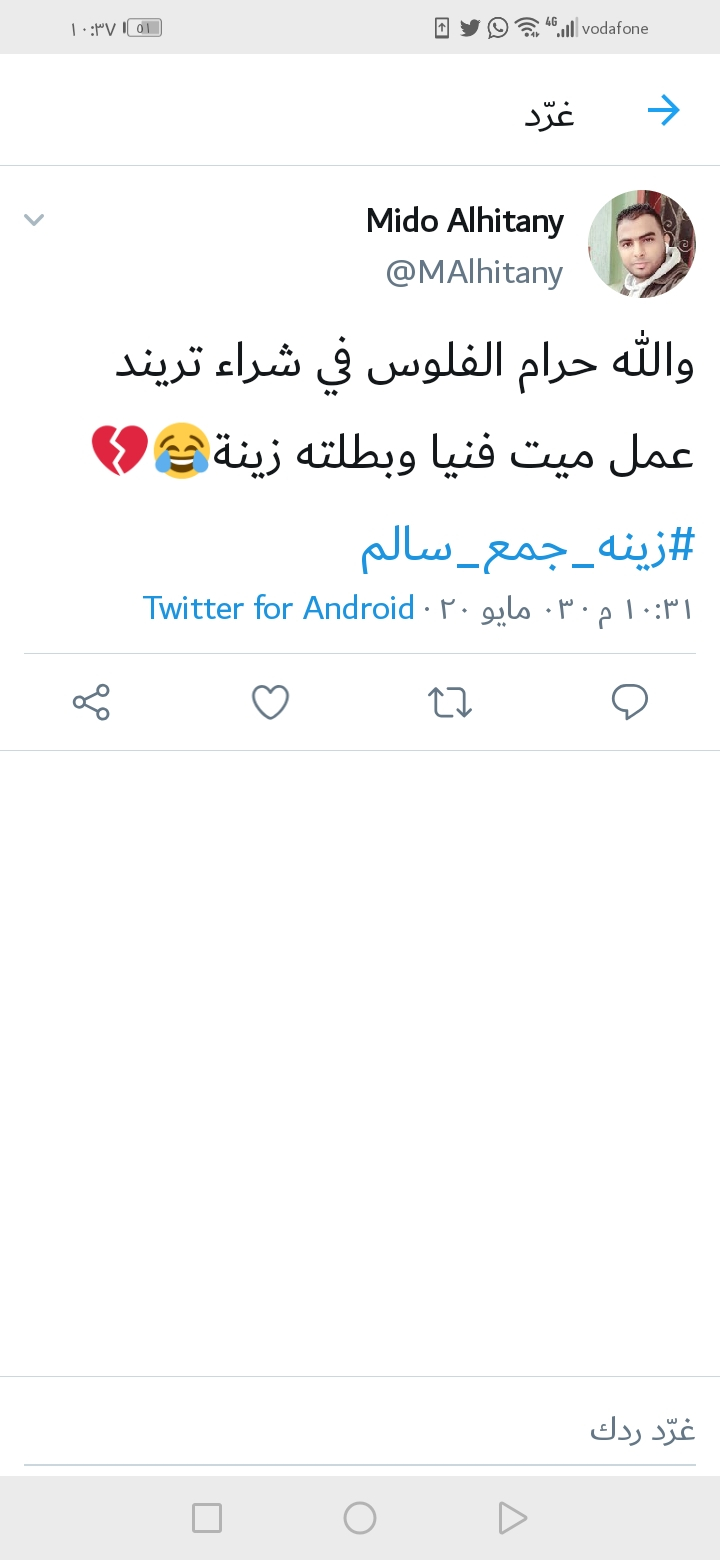The height and width of the screenshot is (1560, 720).
Task: Go back using the blue arrow
Action: (663, 111)
